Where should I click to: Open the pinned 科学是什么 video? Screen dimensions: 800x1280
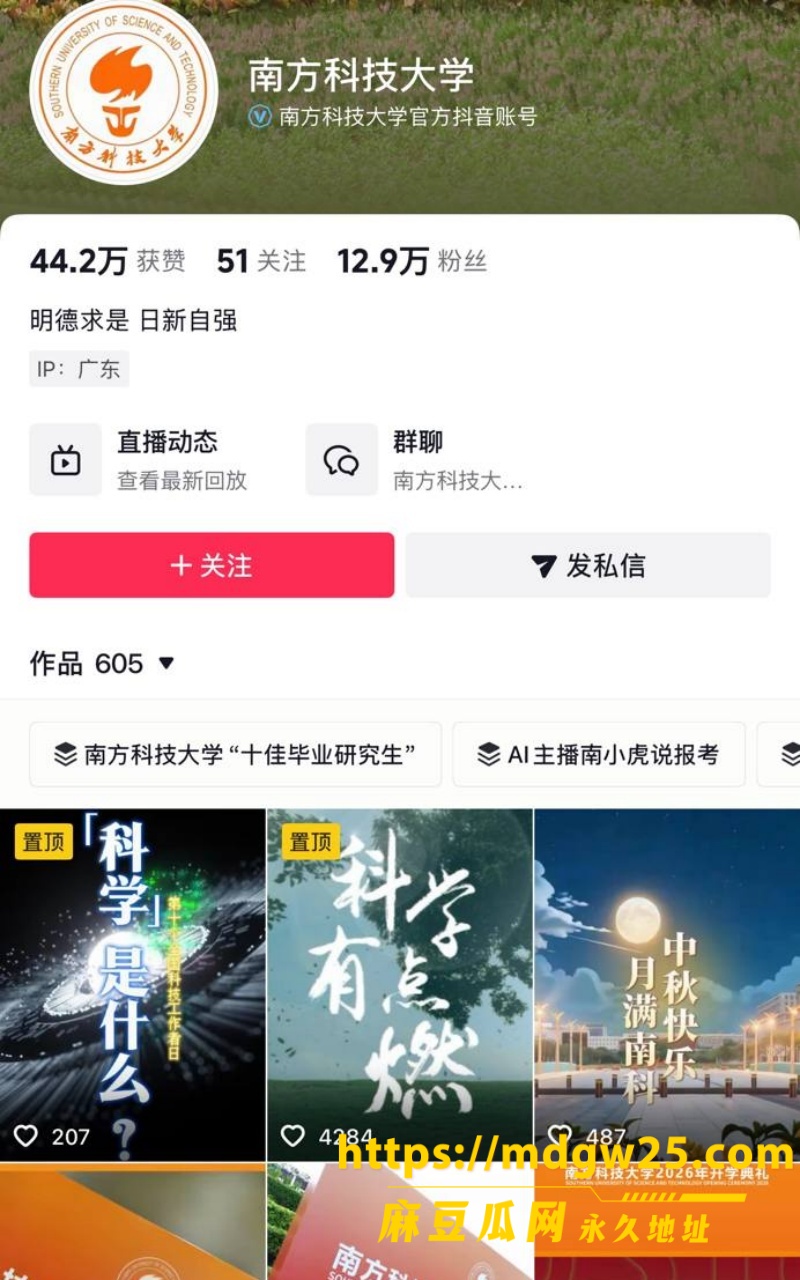click(132, 985)
